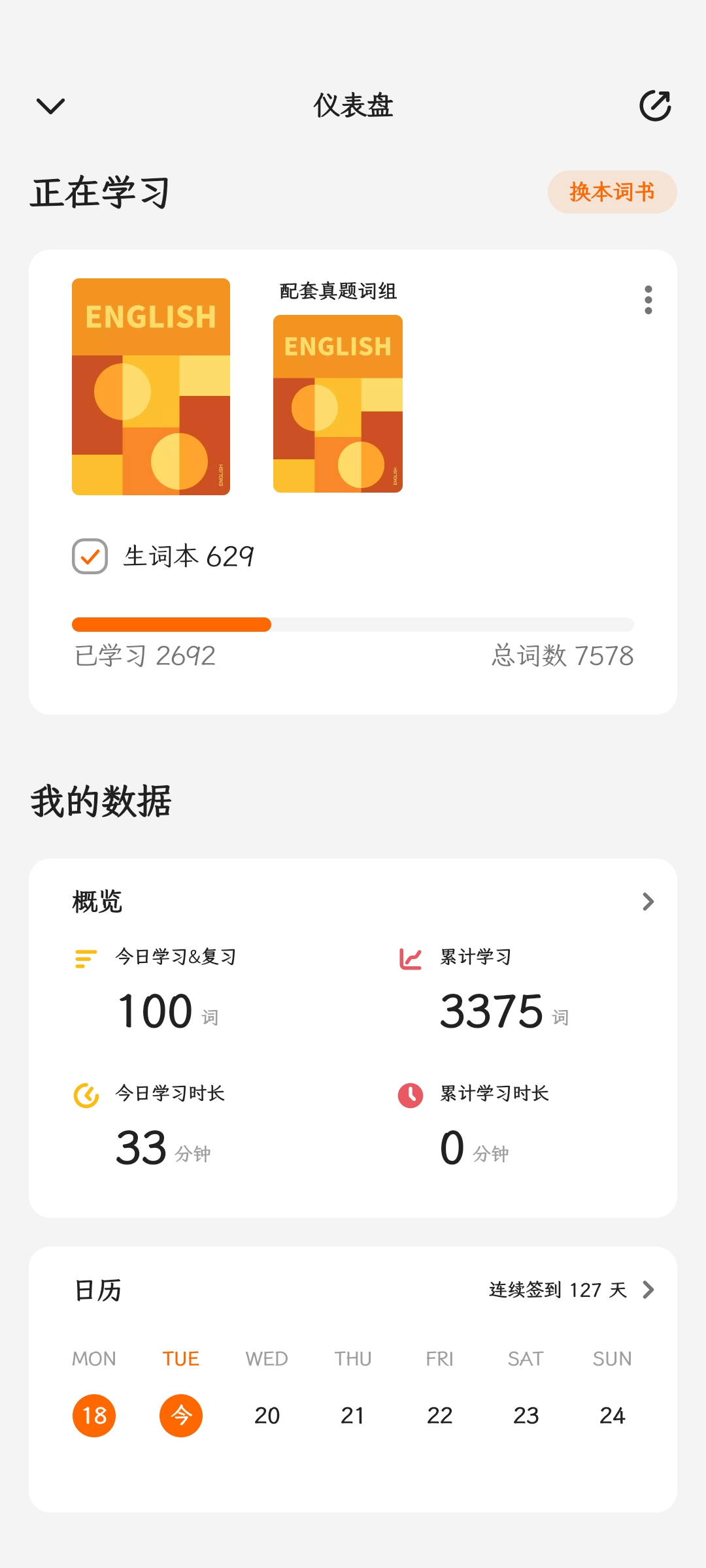Expand the 概览 overview details
706x1568 pixels.
click(647, 902)
